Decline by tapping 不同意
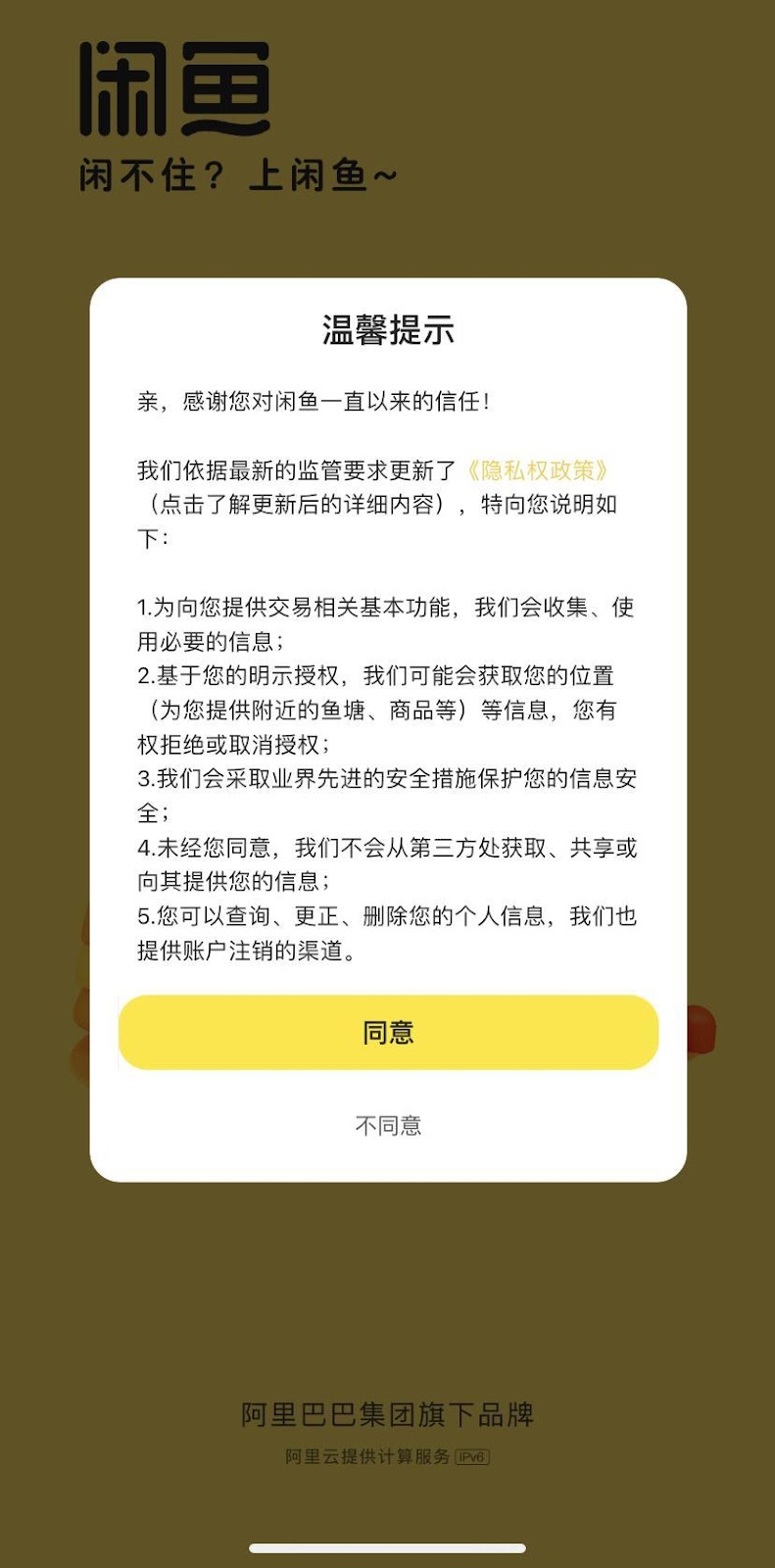This screenshot has height=1568, width=775. 388,1125
